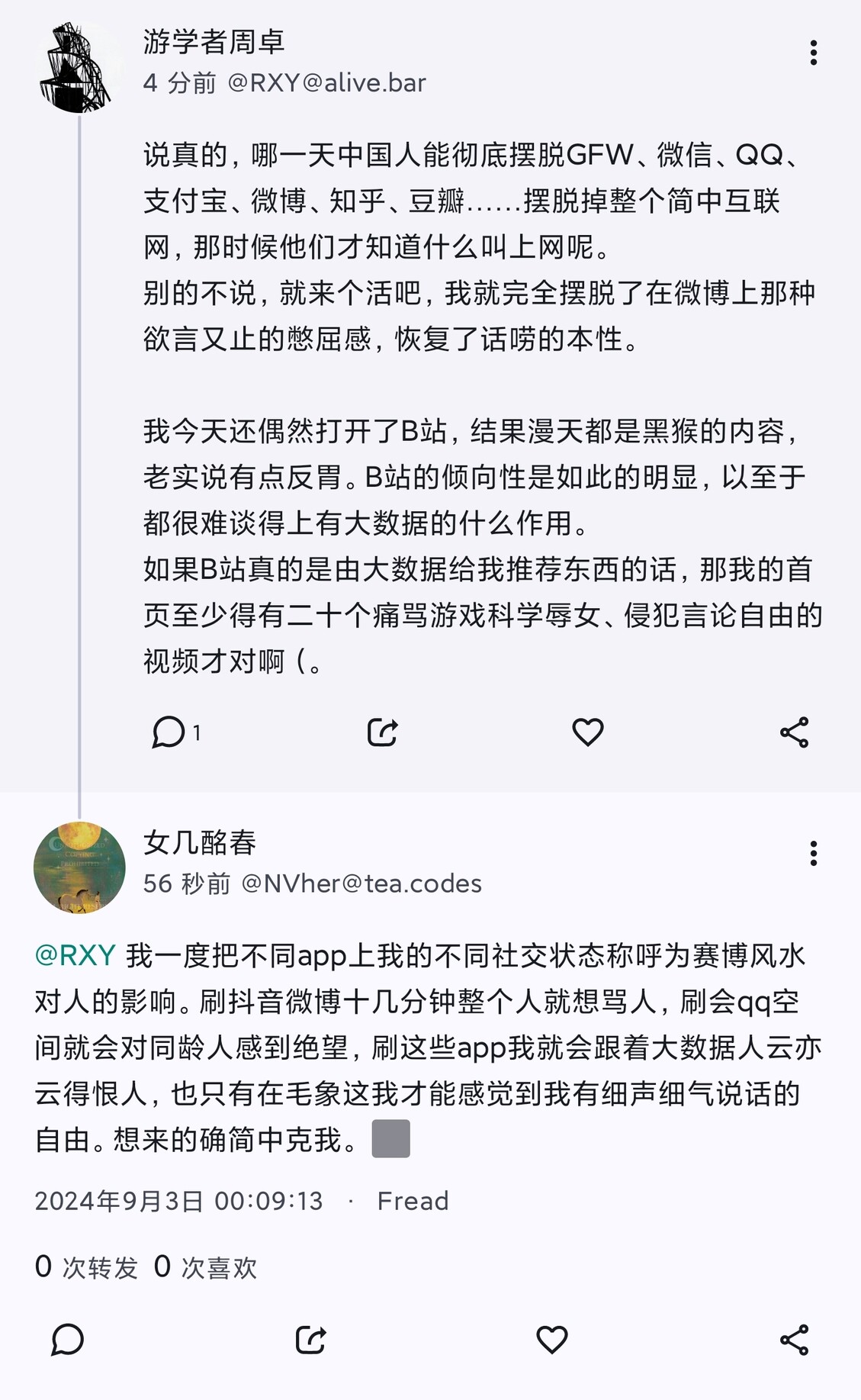Boost 游学者周卓's post
Screen dimensions: 861x1400
click(382, 732)
